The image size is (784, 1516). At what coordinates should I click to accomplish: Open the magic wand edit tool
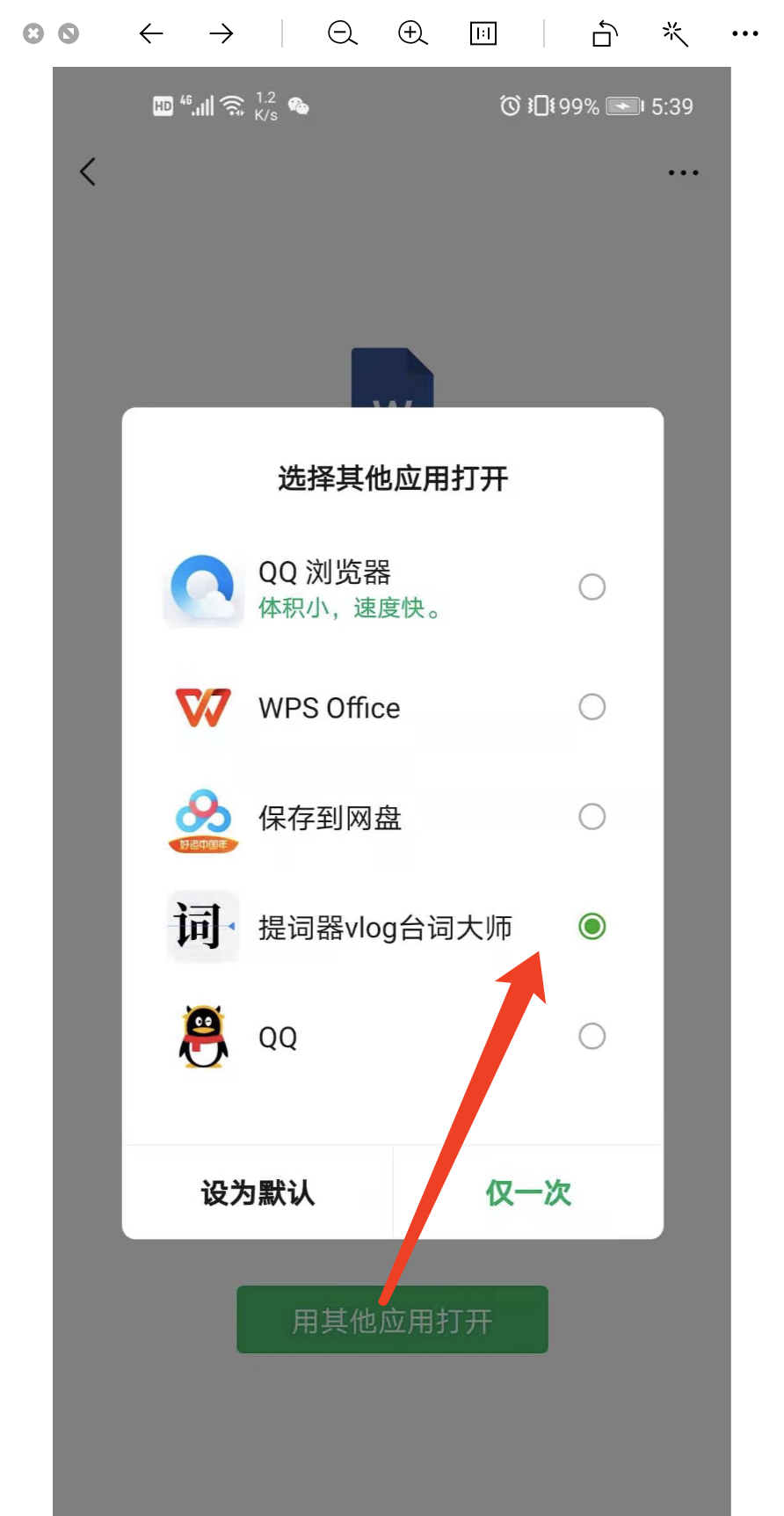674,34
